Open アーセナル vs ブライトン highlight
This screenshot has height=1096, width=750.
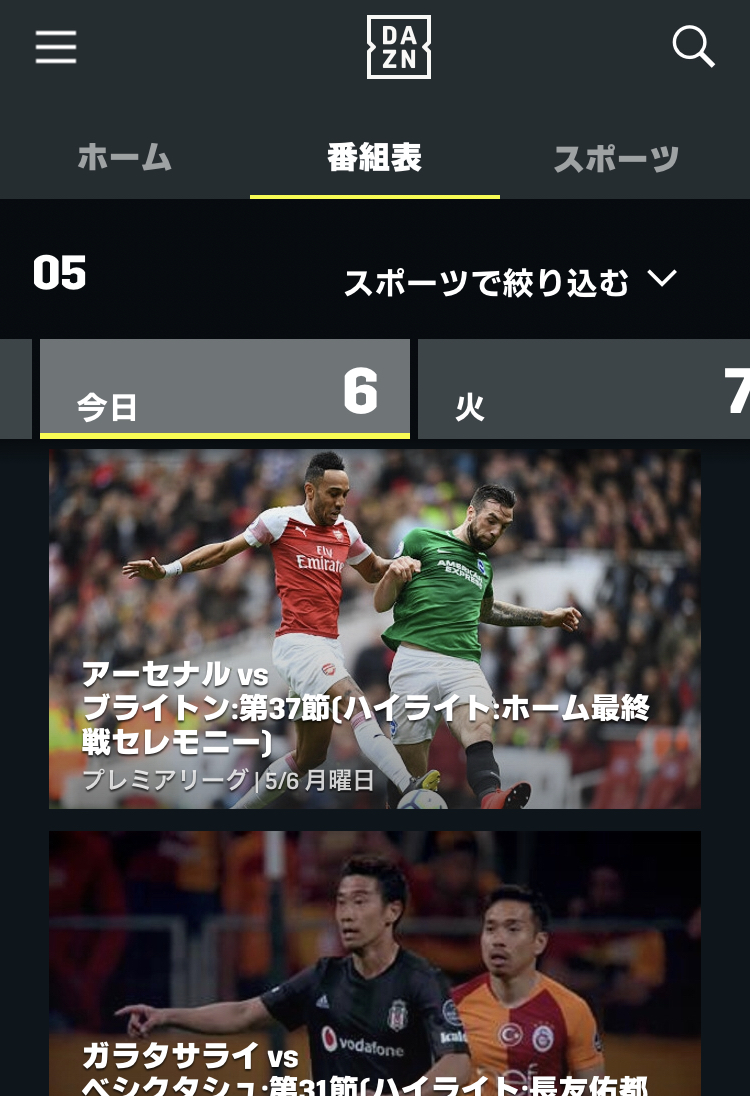coord(375,628)
